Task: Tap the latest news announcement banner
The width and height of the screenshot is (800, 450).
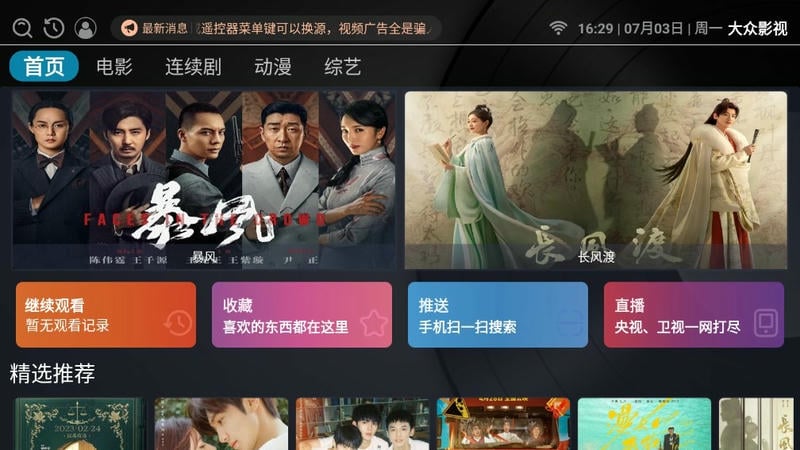Action: point(275,28)
